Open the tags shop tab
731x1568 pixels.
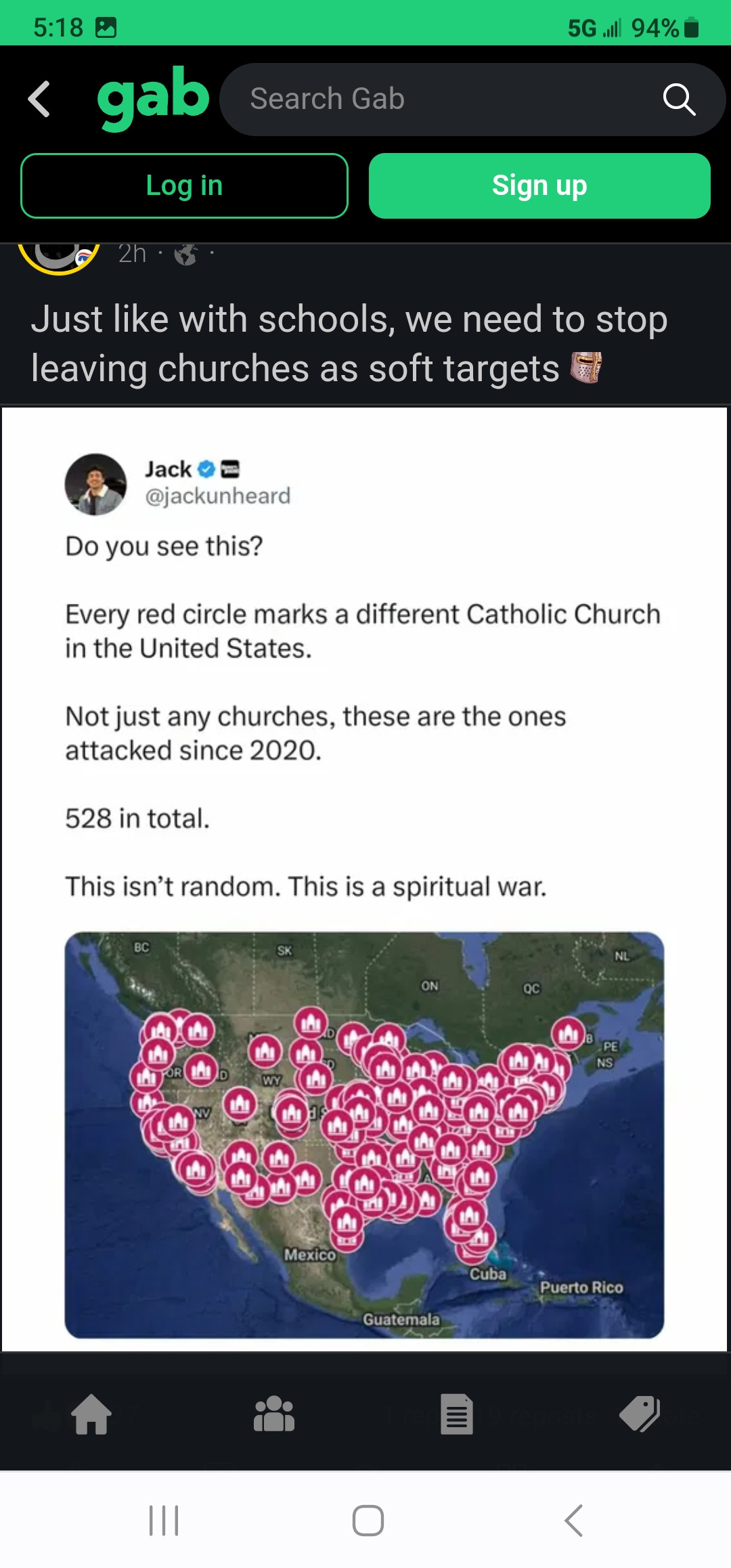[x=640, y=1414]
